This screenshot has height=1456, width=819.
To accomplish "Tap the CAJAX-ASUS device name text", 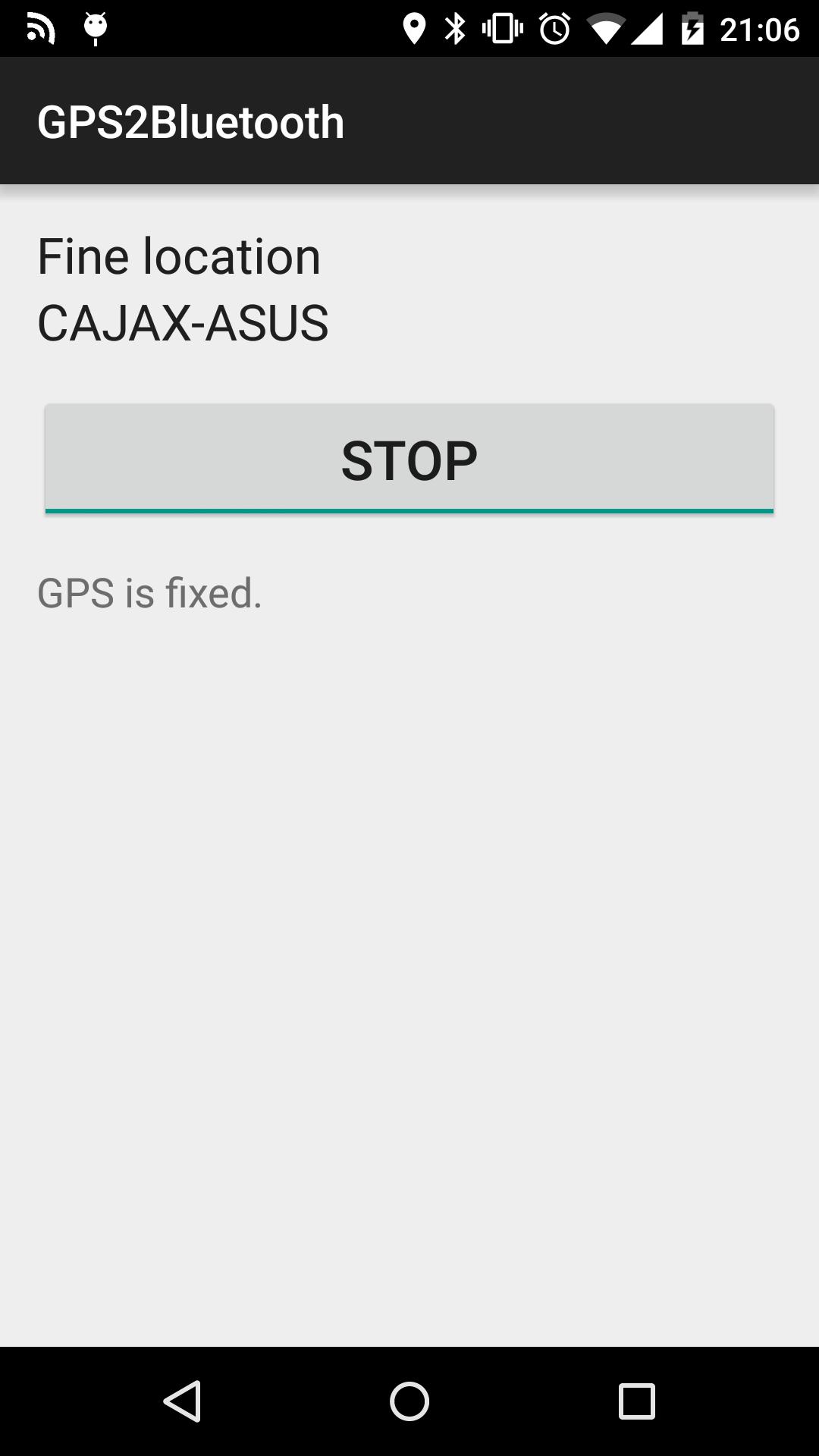I will (183, 322).
